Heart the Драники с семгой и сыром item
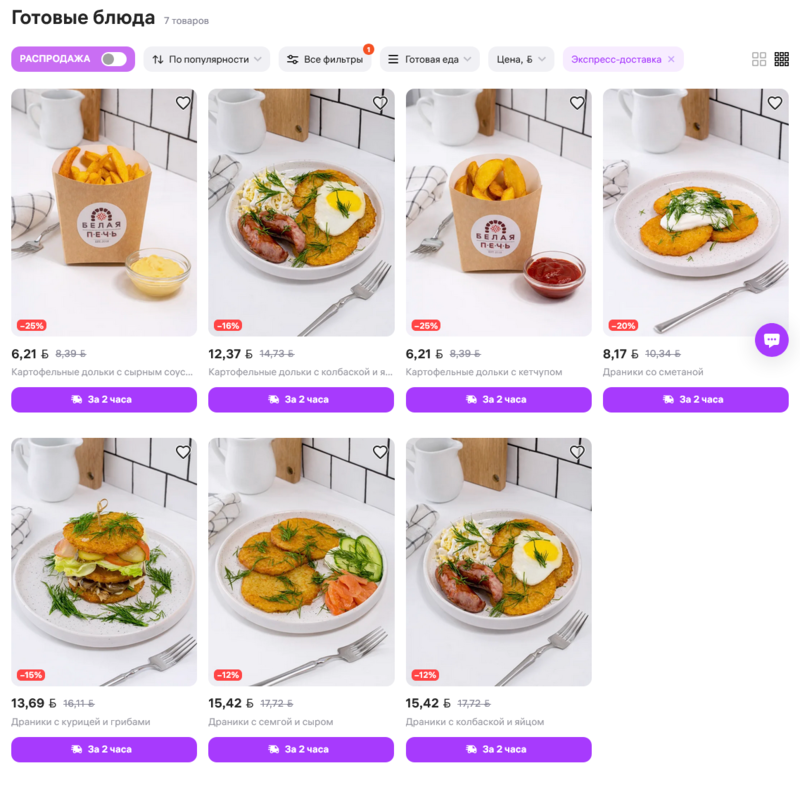 click(x=380, y=452)
